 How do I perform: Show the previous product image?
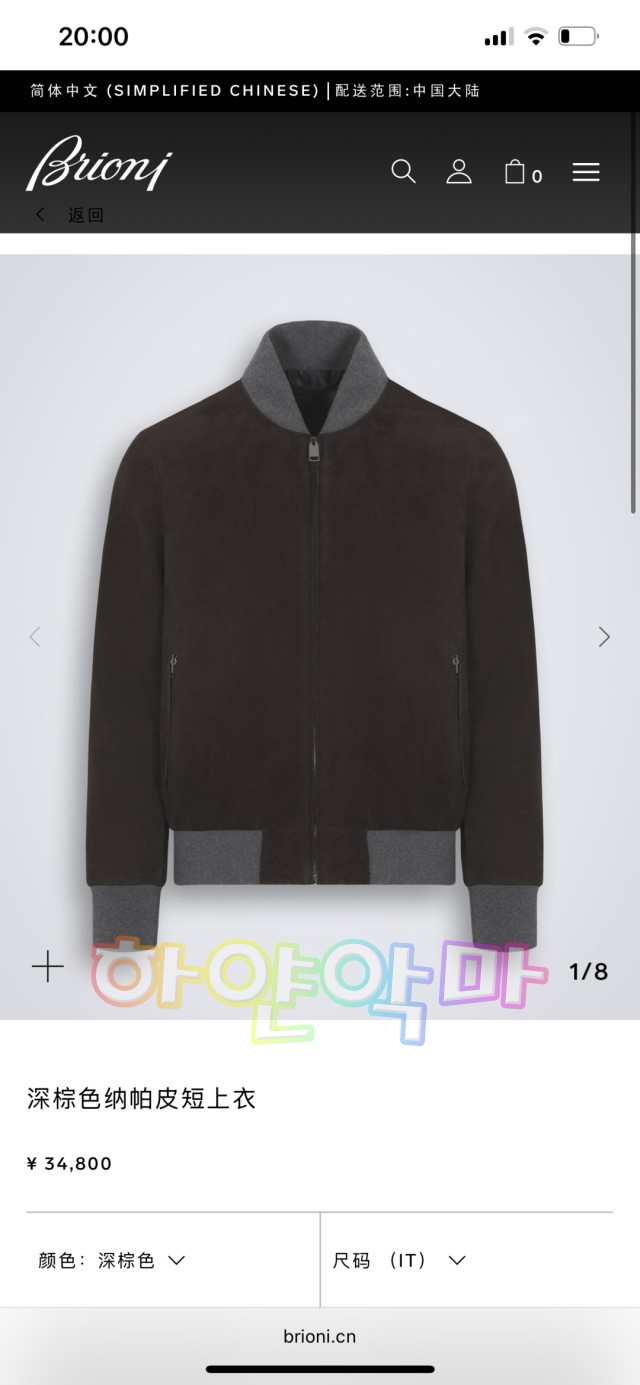pyautogui.click(x=35, y=637)
